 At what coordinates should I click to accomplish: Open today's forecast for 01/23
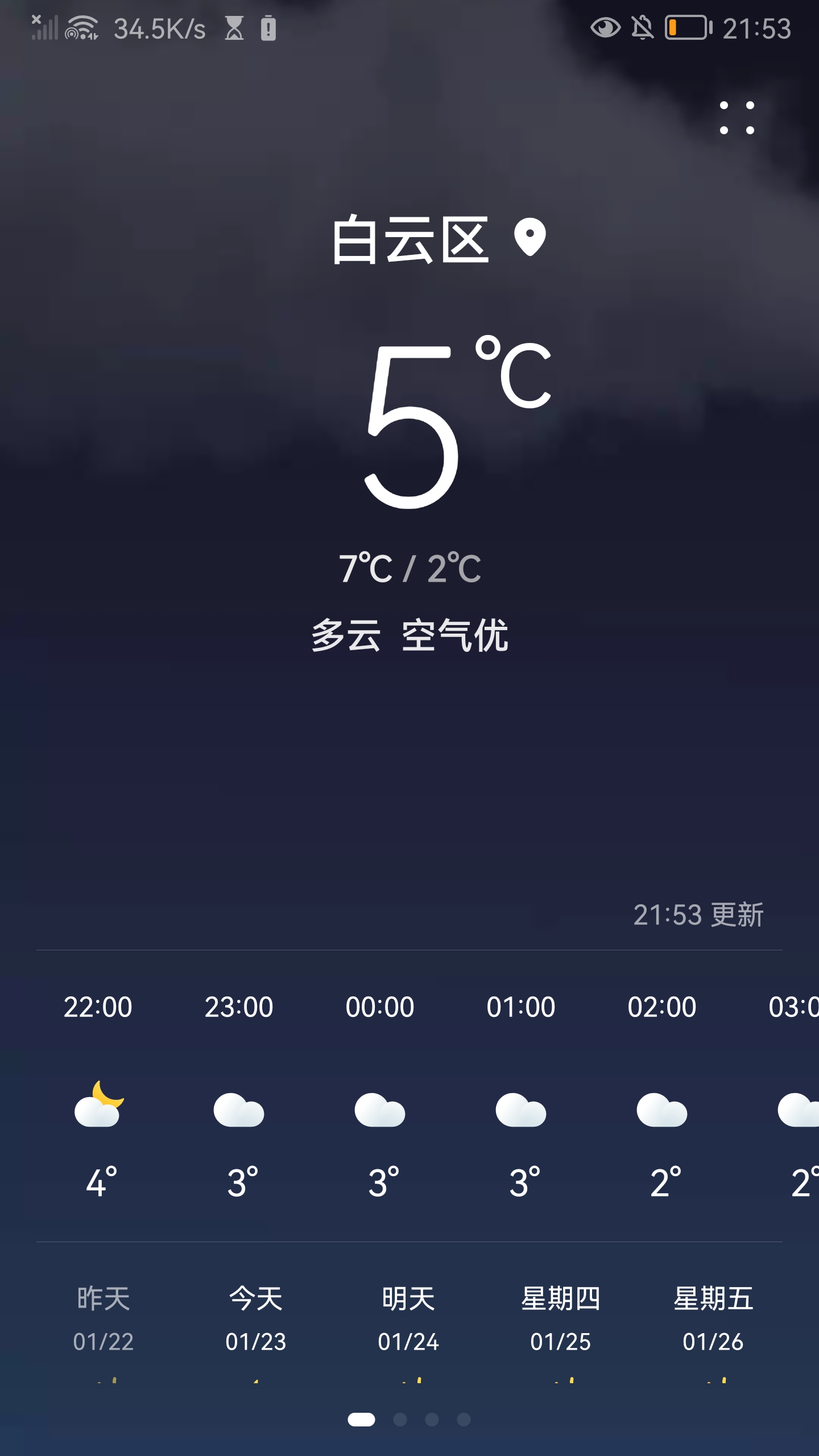(256, 1318)
